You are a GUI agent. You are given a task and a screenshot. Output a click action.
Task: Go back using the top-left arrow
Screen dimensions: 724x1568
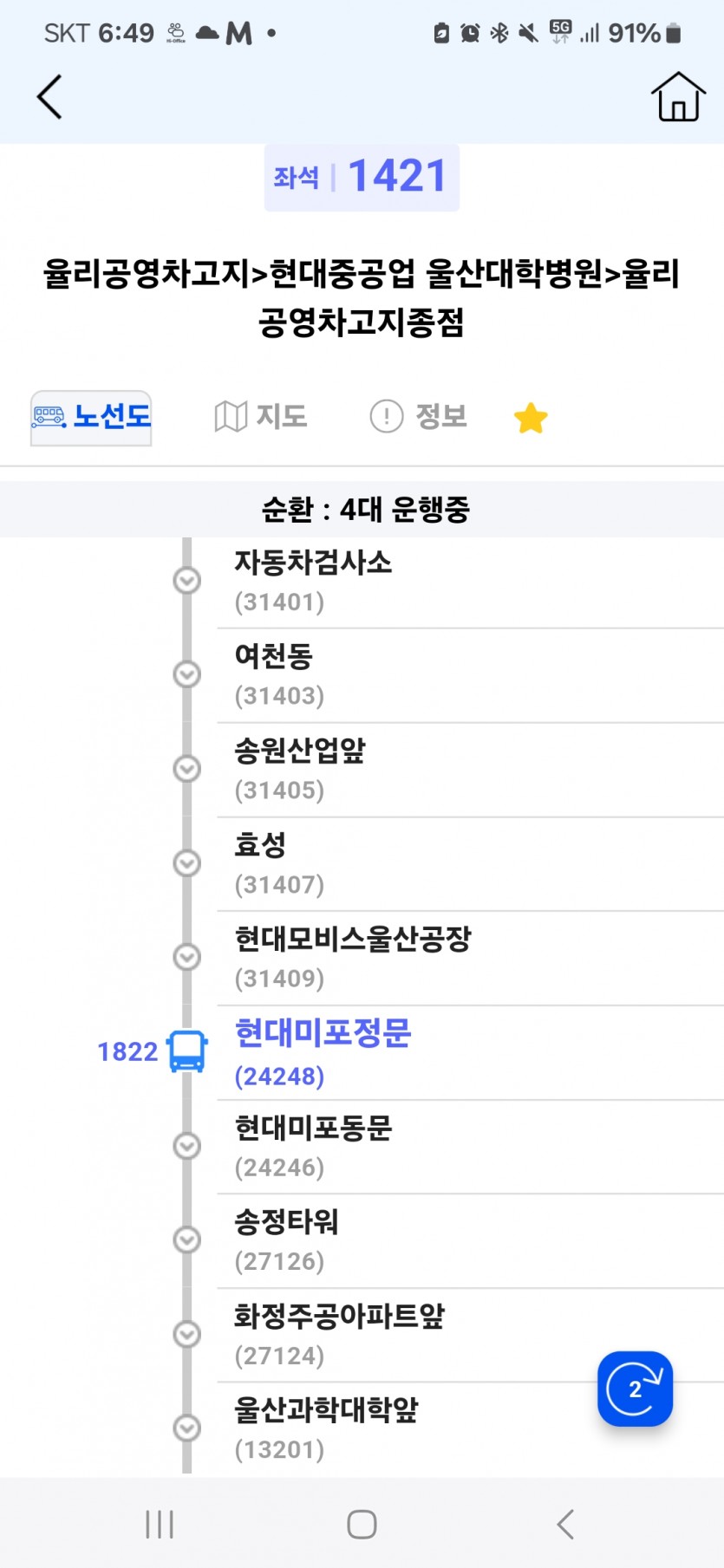[49, 96]
